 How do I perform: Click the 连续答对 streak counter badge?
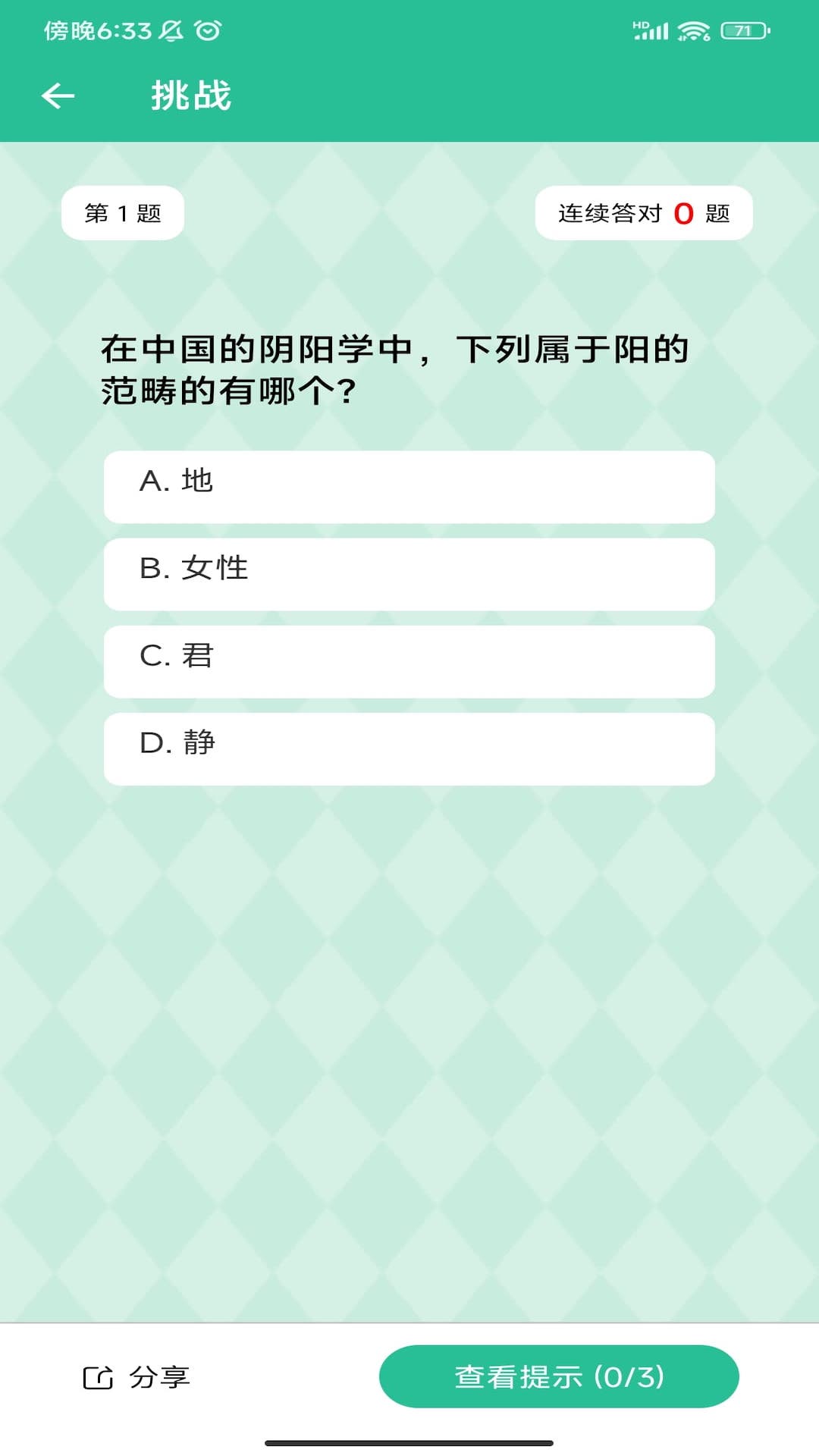(x=644, y=213)
